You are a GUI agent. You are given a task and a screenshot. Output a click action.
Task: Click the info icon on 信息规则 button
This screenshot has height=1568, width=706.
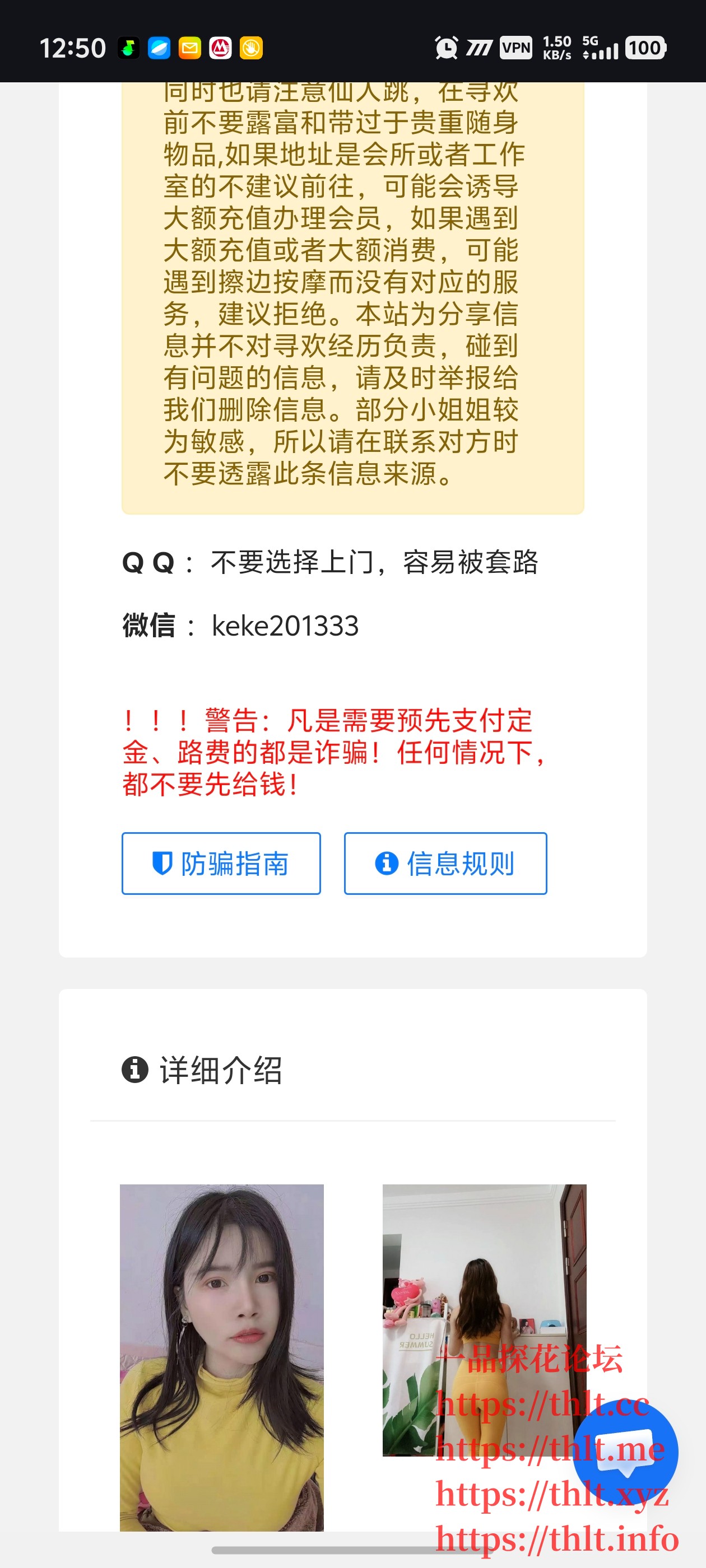387,864
